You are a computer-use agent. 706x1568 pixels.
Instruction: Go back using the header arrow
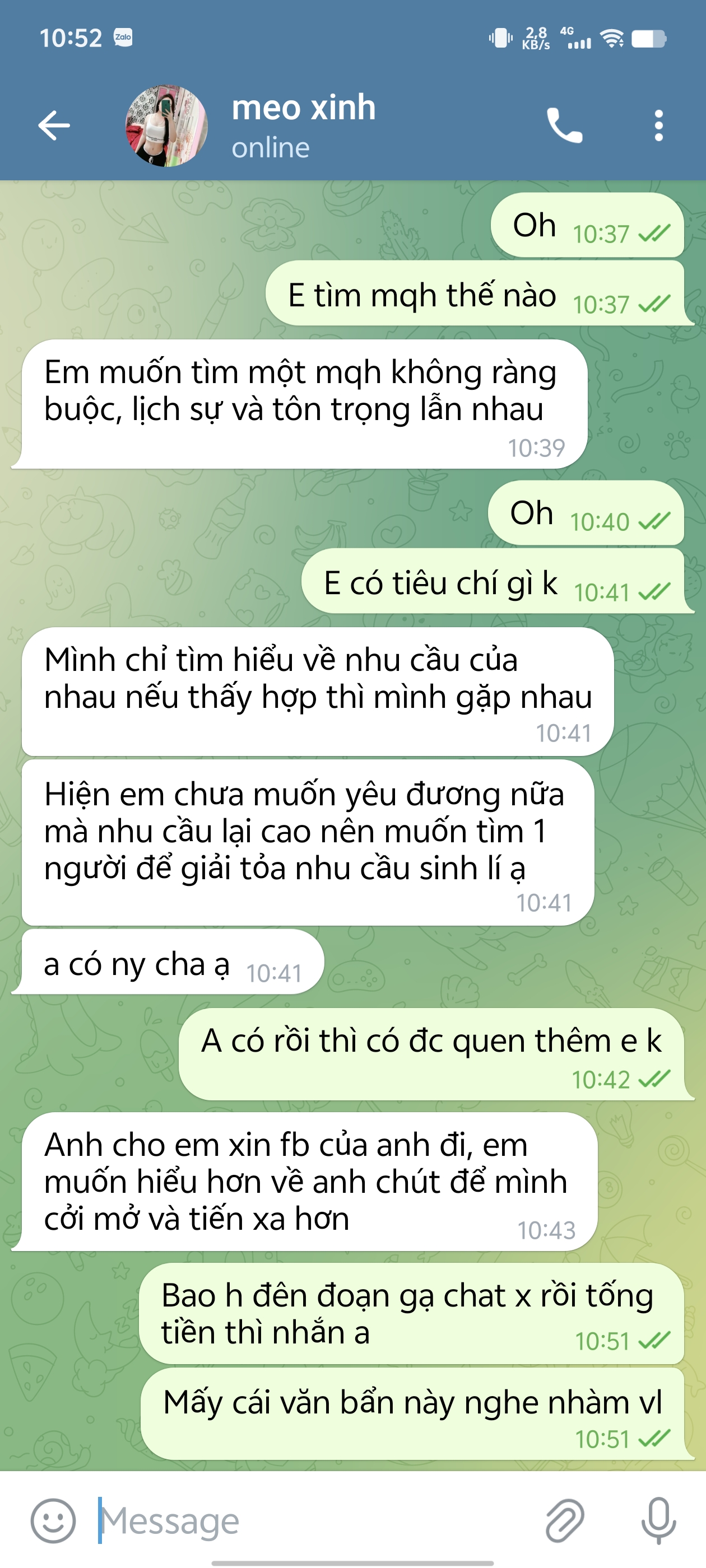coord(54,125)
